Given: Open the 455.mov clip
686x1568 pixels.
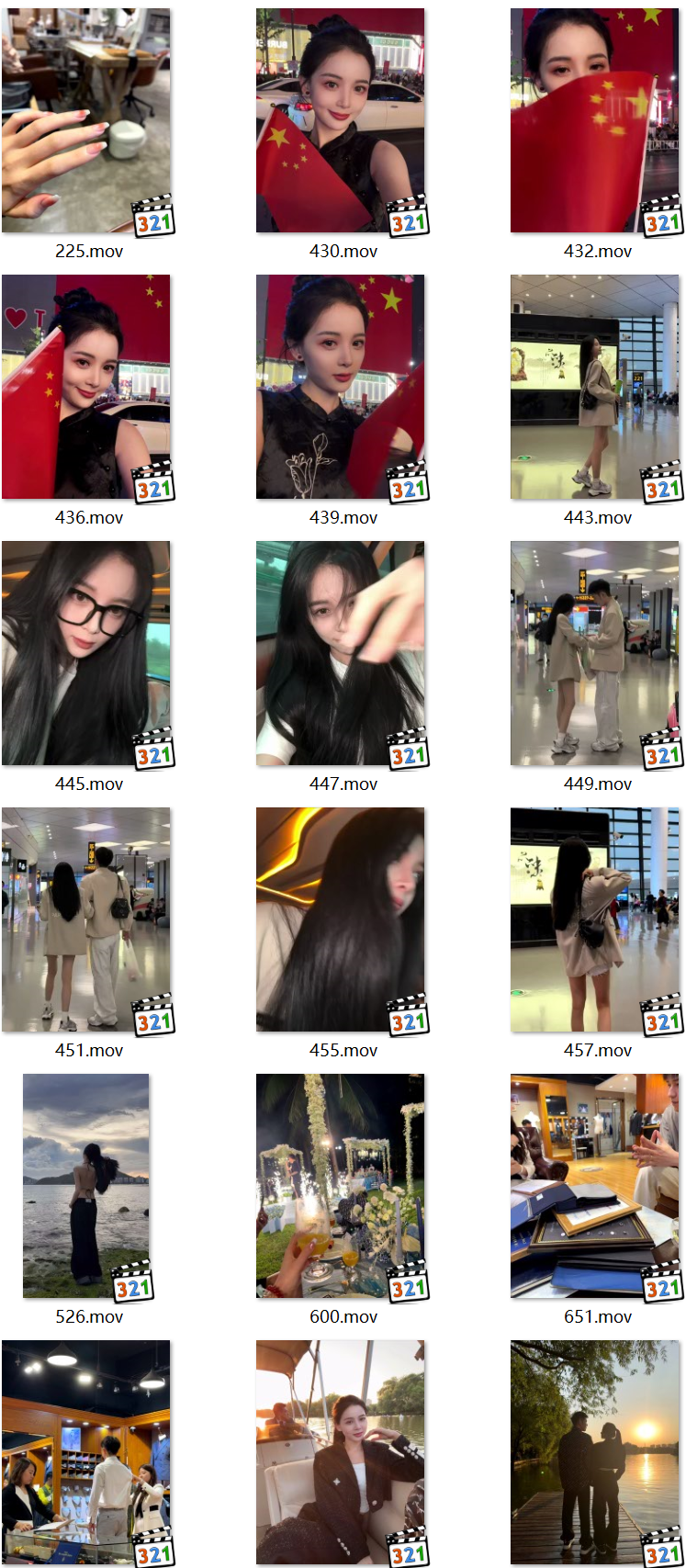Looking at the screenshot, I should 341,919.
